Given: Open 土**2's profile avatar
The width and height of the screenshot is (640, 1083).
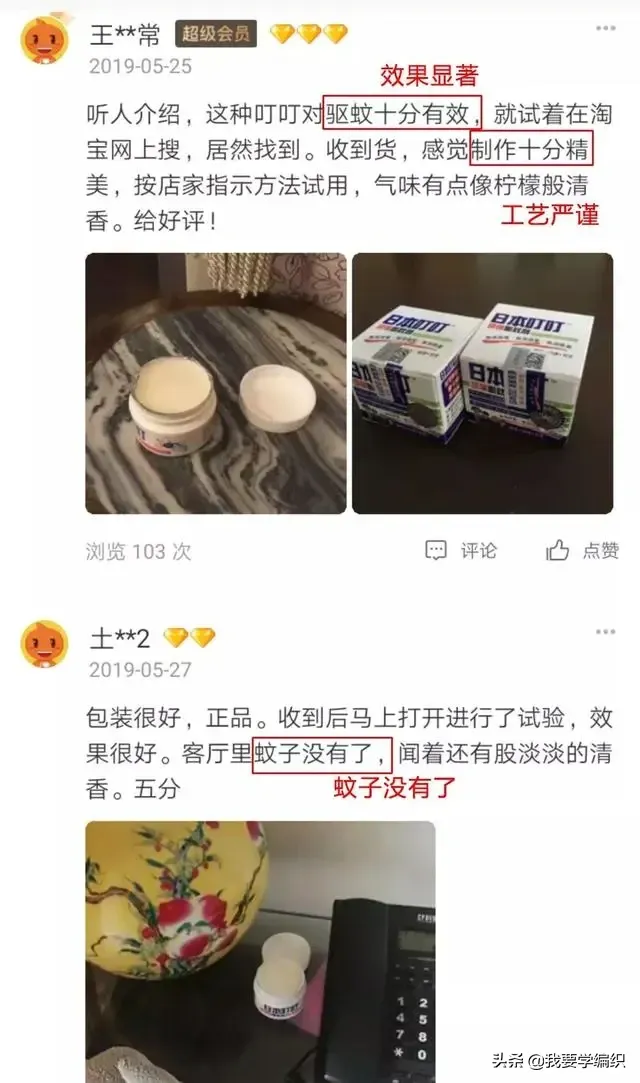Looking at the screenshot, I should 45,644.
